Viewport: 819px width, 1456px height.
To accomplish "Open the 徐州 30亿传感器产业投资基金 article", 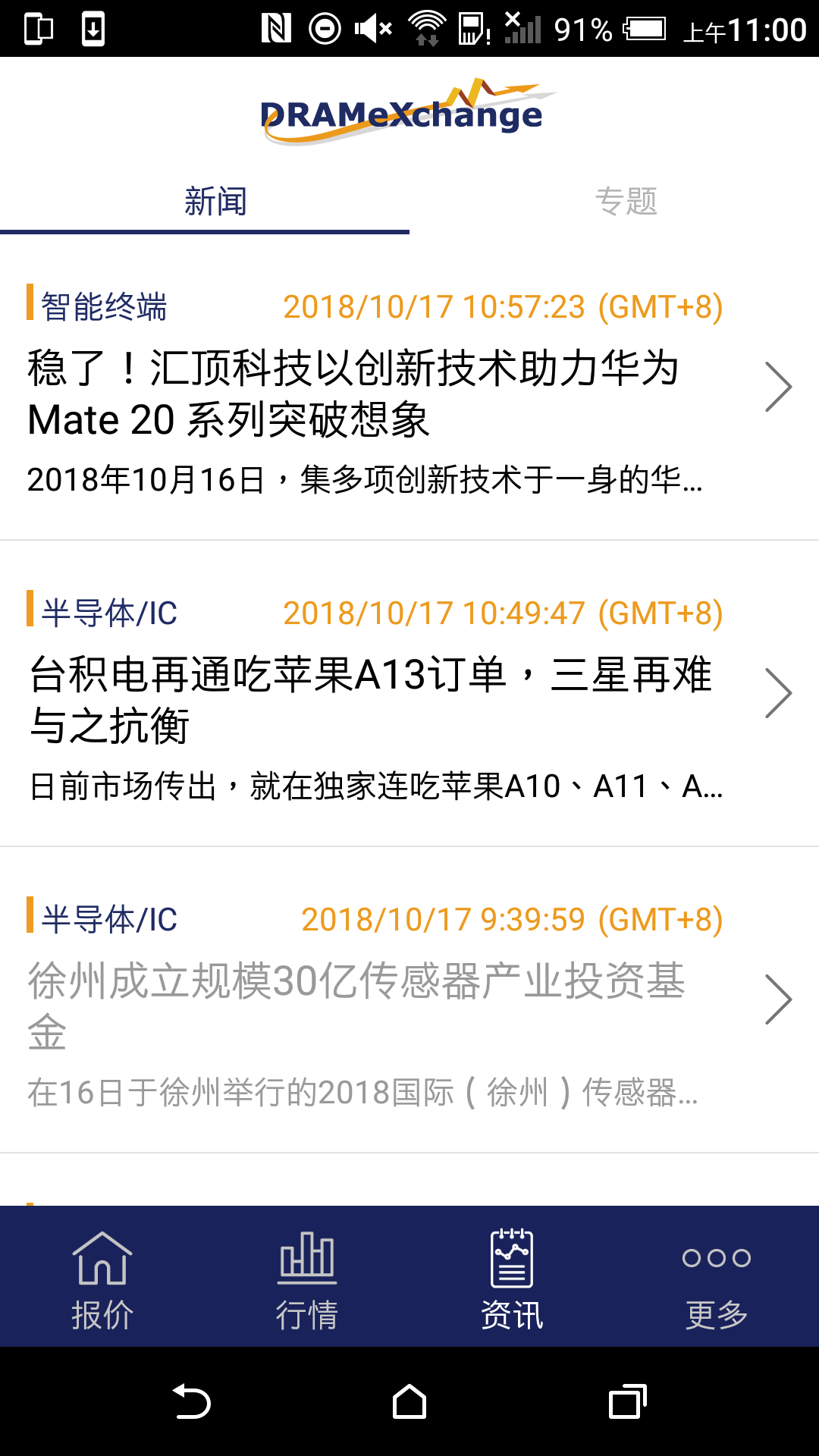I will (409, 1000).
